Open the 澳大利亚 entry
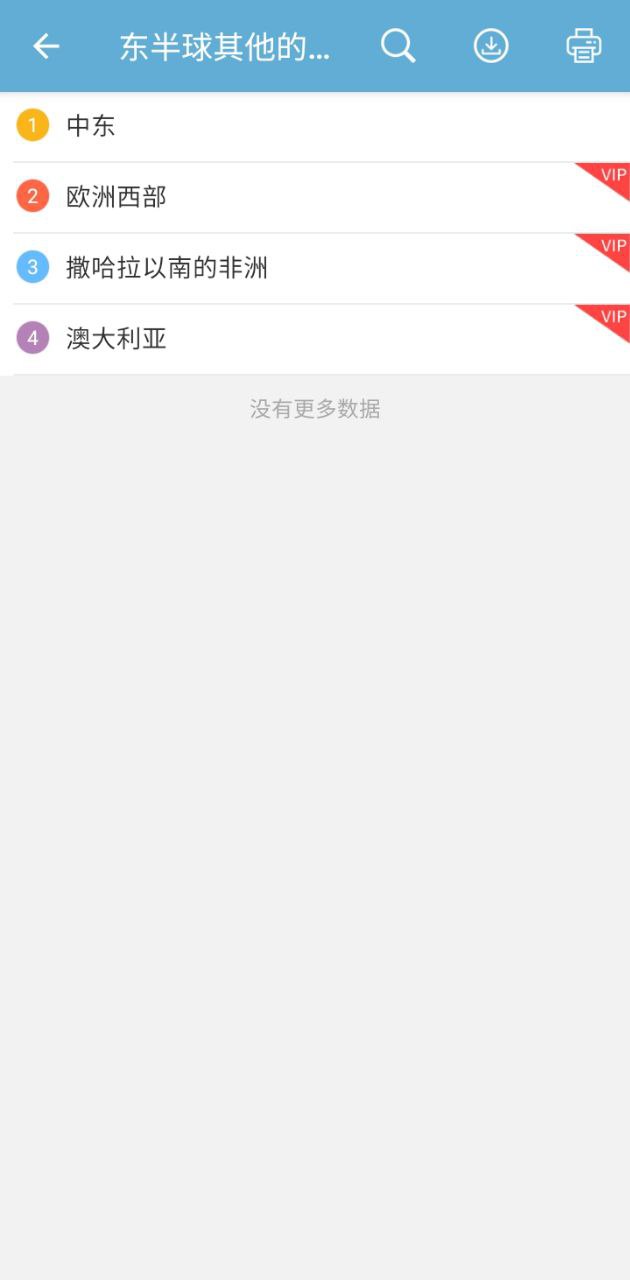This screenshot has width=630, height=1280. (315, 340)
